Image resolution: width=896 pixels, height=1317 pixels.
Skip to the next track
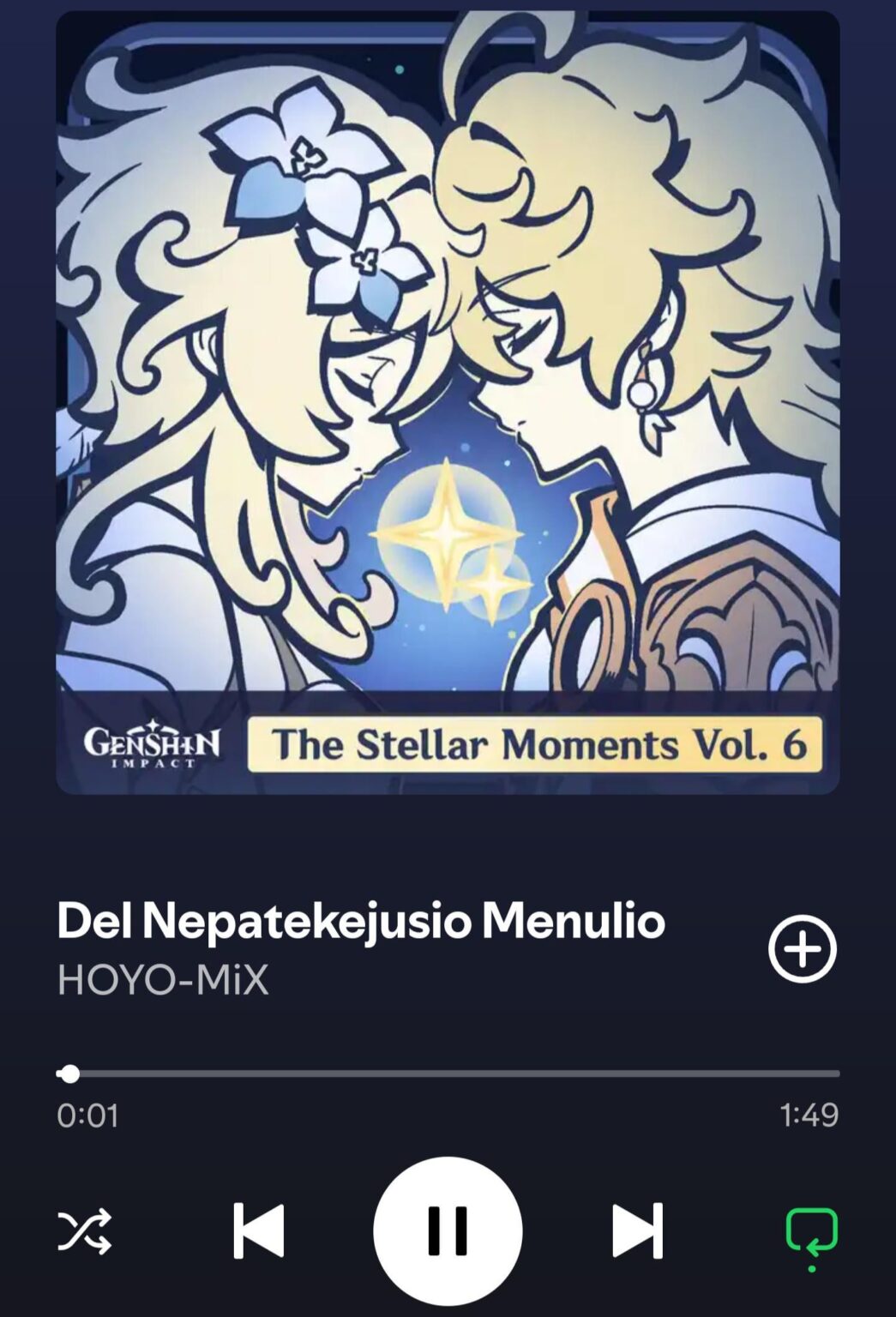pyautogui.click(x=637, y=1230)
